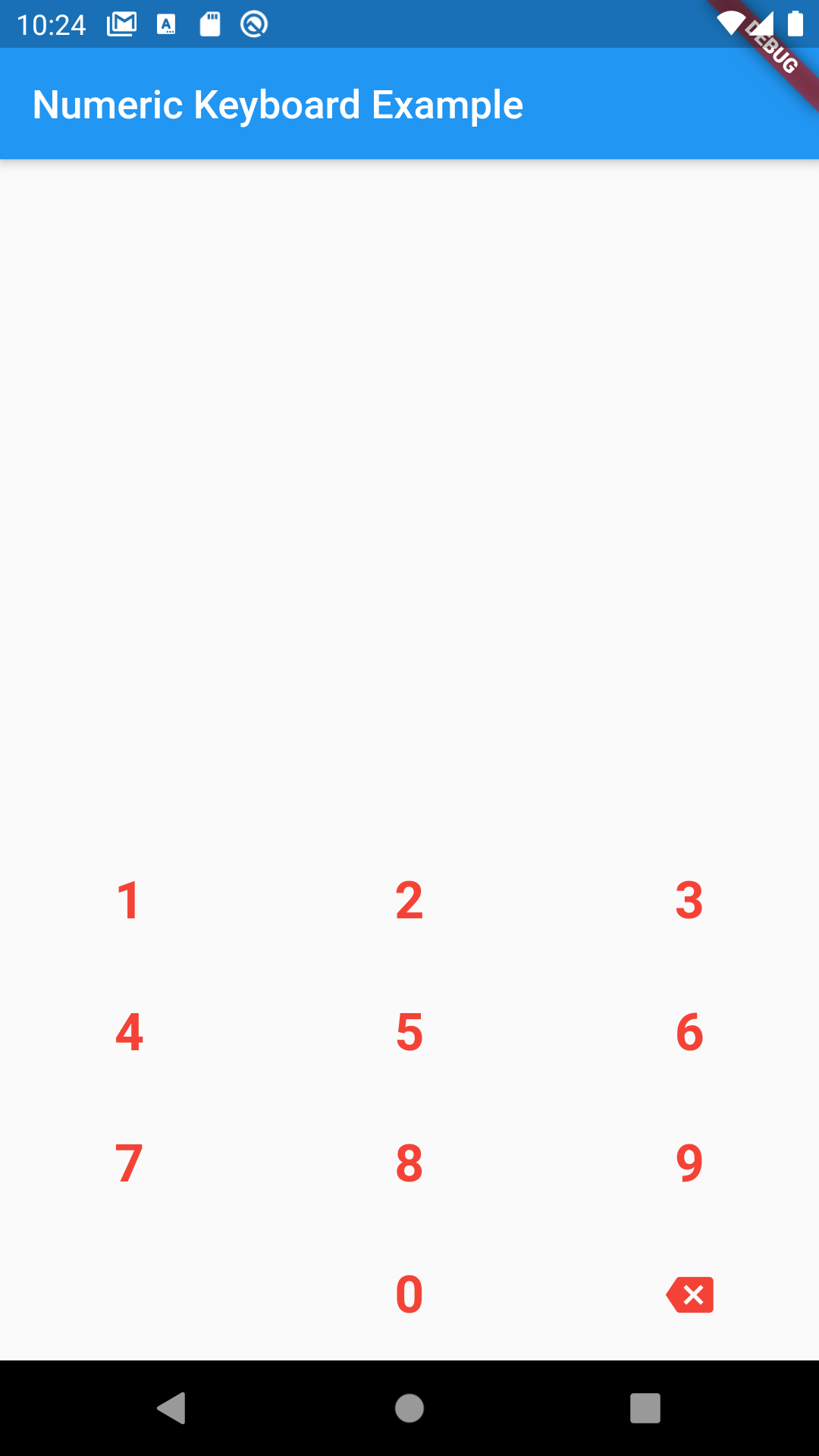The height and width of the screenshot is (1456, 819).
Task: Go to the home screen
Action: tap(409, 1408)
